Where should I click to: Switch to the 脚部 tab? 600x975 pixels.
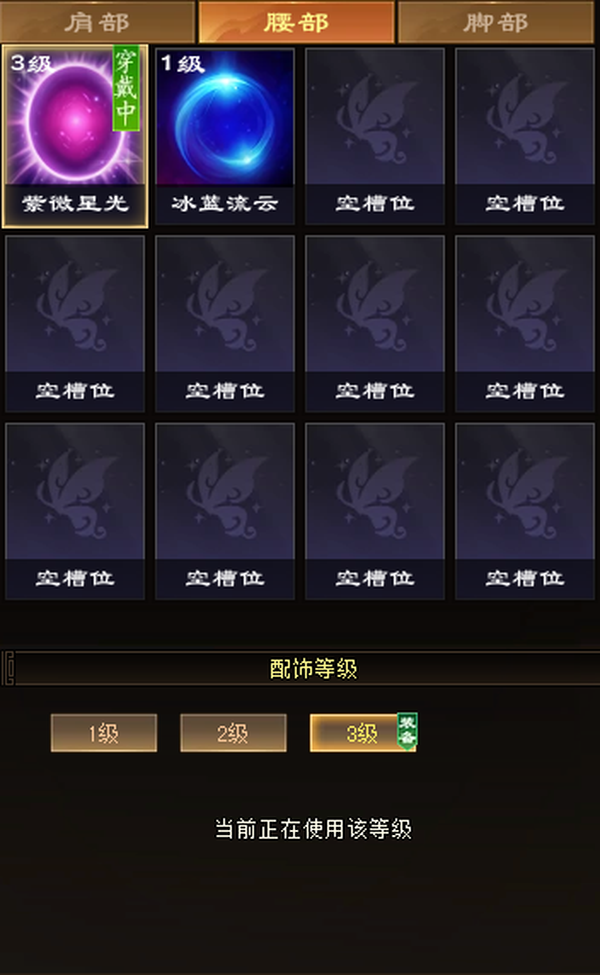[x=496, y=22]
